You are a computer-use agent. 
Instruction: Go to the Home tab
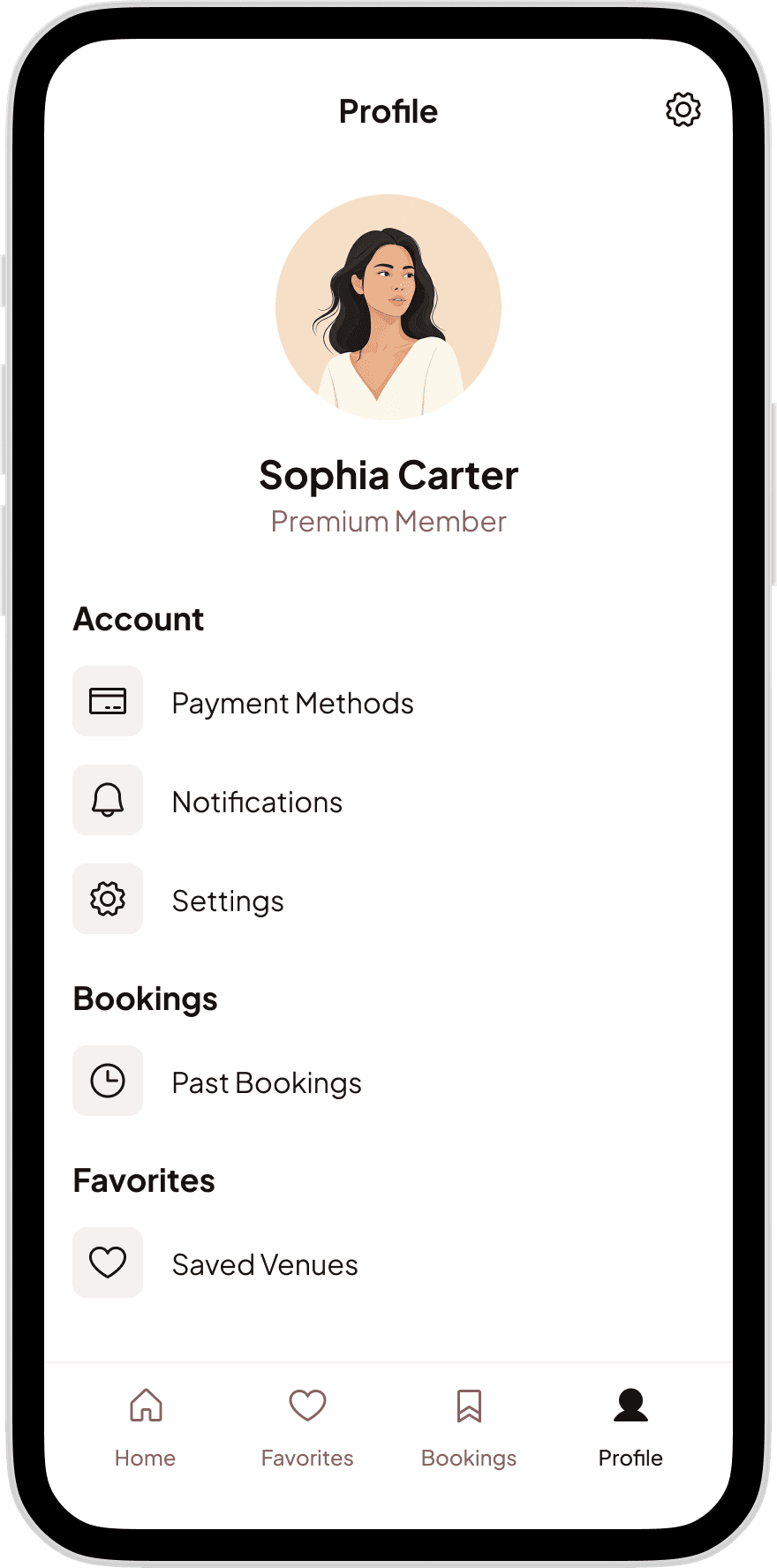(x=146, y=1423)
